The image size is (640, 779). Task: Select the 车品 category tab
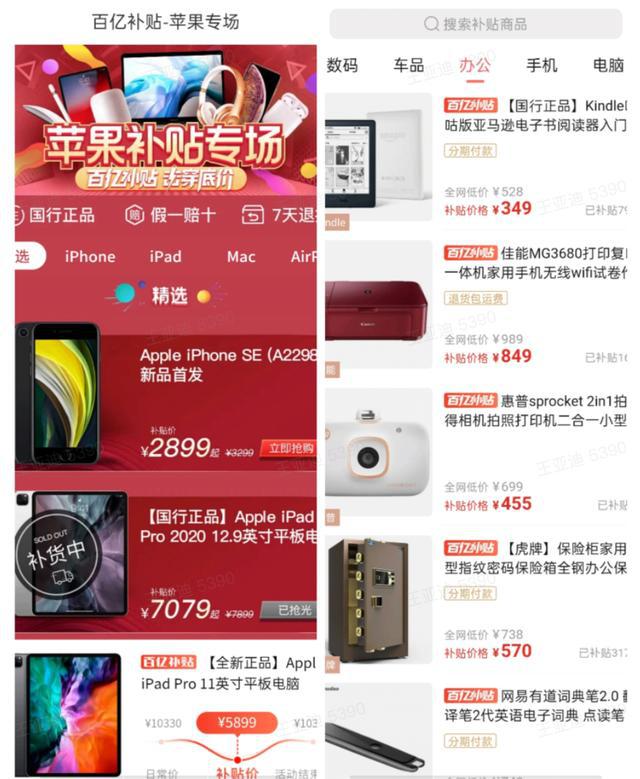click(x=408, y=66)
